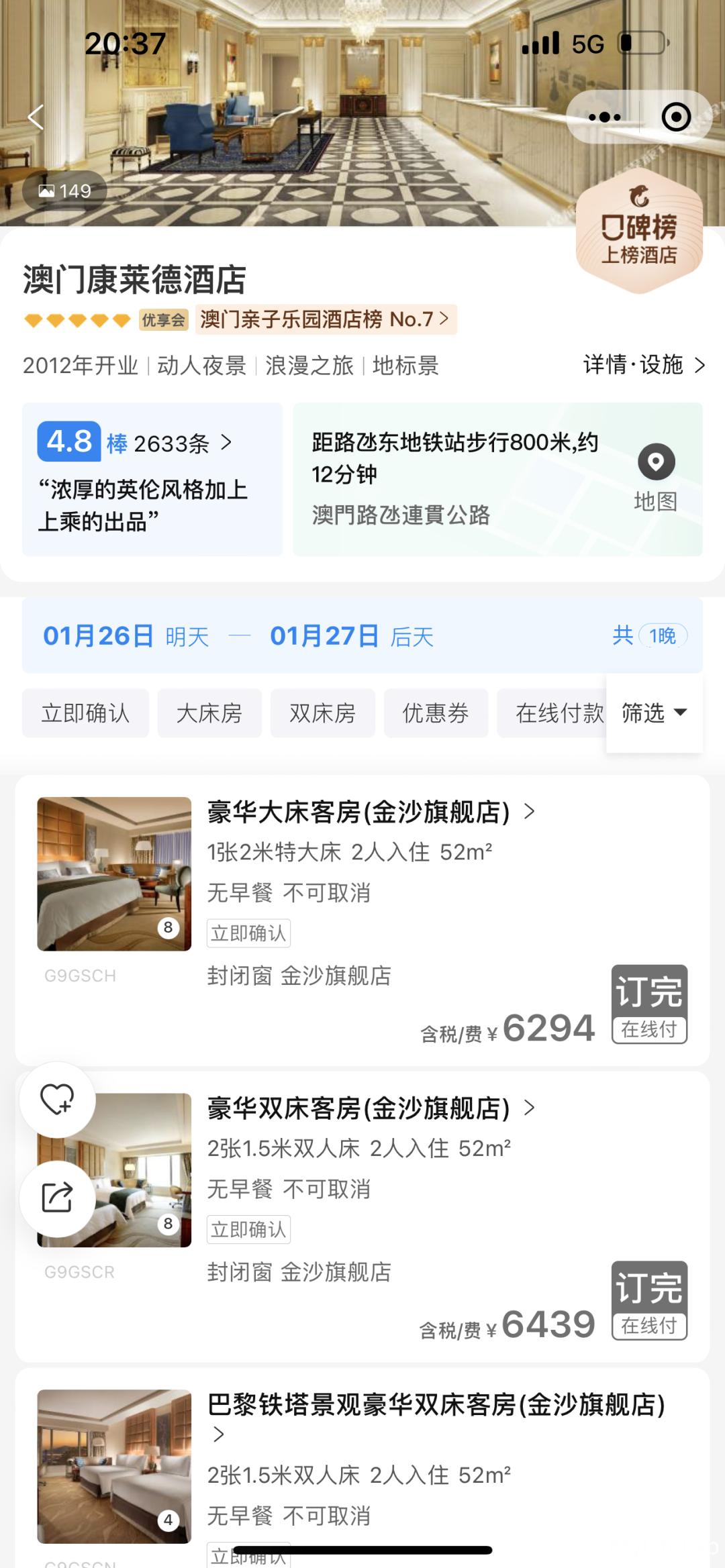The height and width of the screenshot is (1568, 725).
Task: Tap the 豪华大床客房 room thumbnail photo
Action: 114,873
